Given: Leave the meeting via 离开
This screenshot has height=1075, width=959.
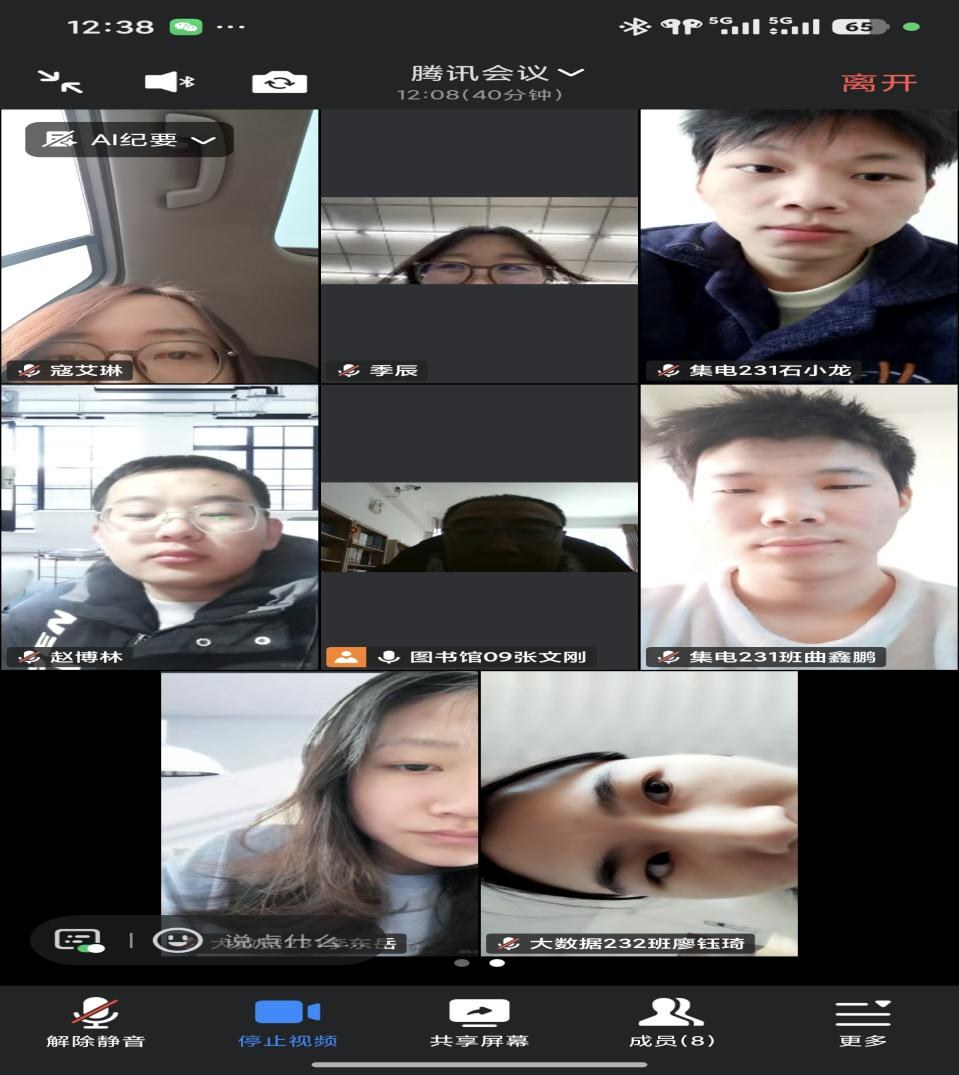Looking at the screenshot, I should 879,82.
